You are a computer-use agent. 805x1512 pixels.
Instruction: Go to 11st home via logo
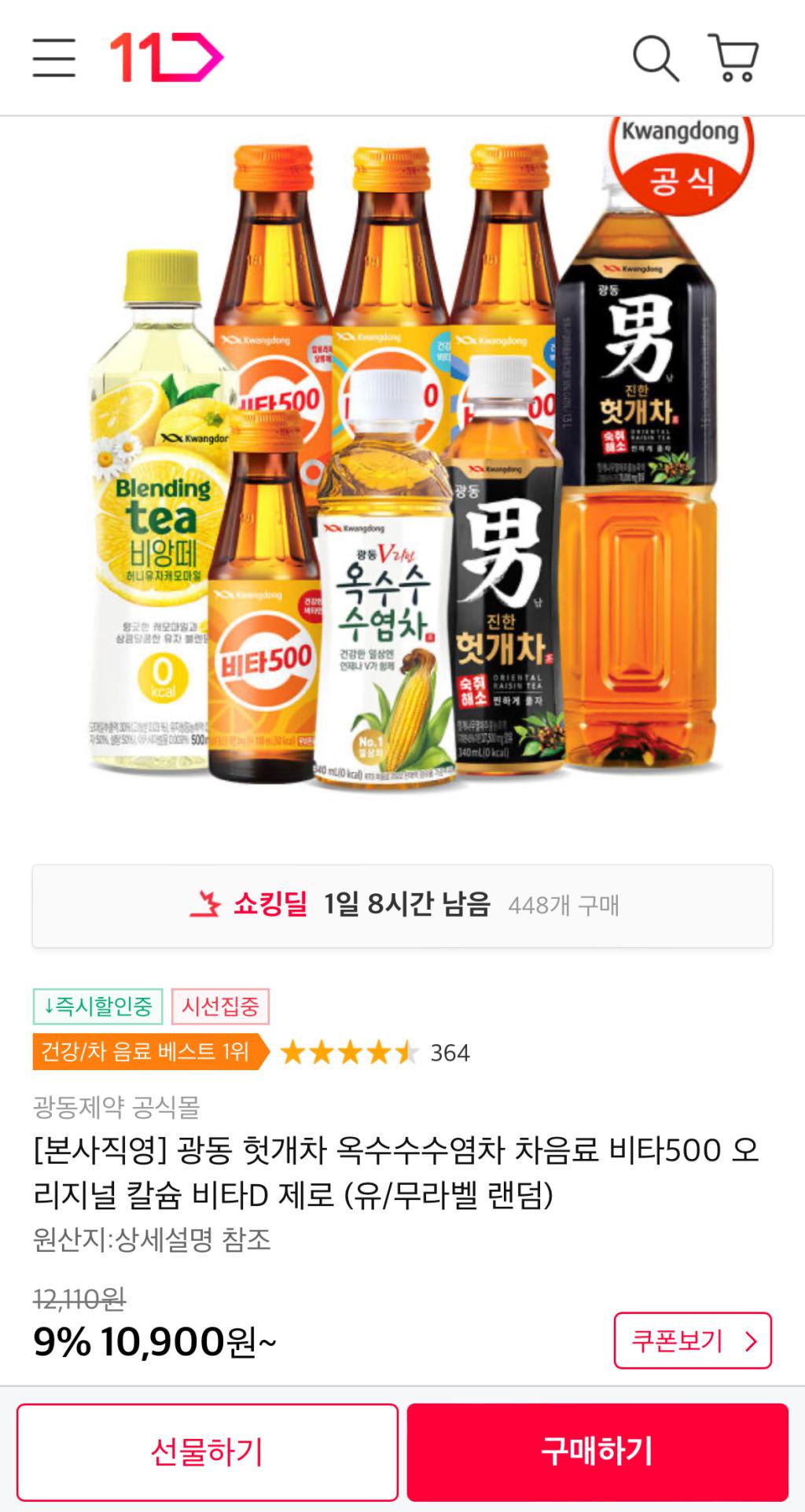pyautogui.click(x=166, y=57)
